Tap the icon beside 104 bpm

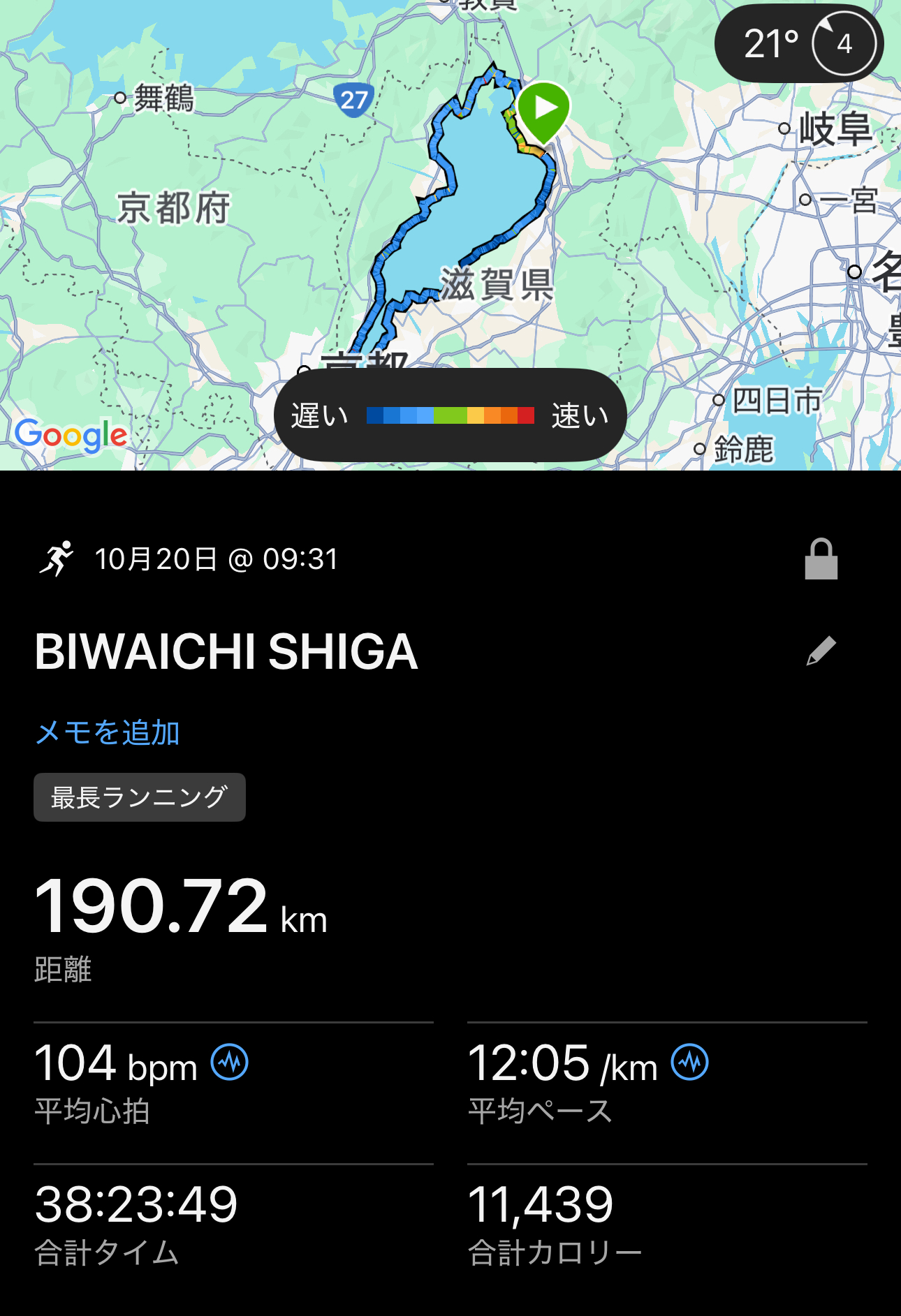(x=230, y=1062)
